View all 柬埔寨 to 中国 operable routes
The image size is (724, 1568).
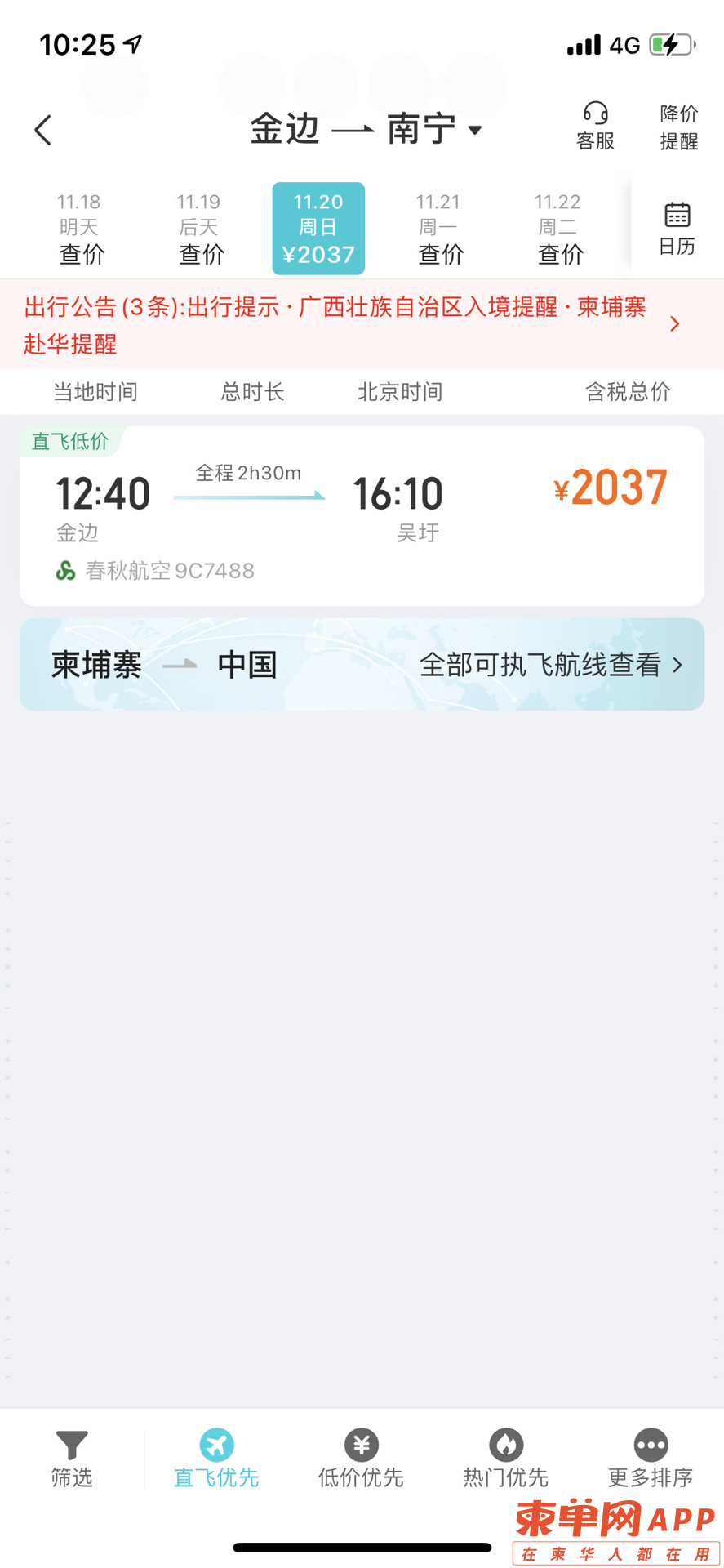(362, 664)
